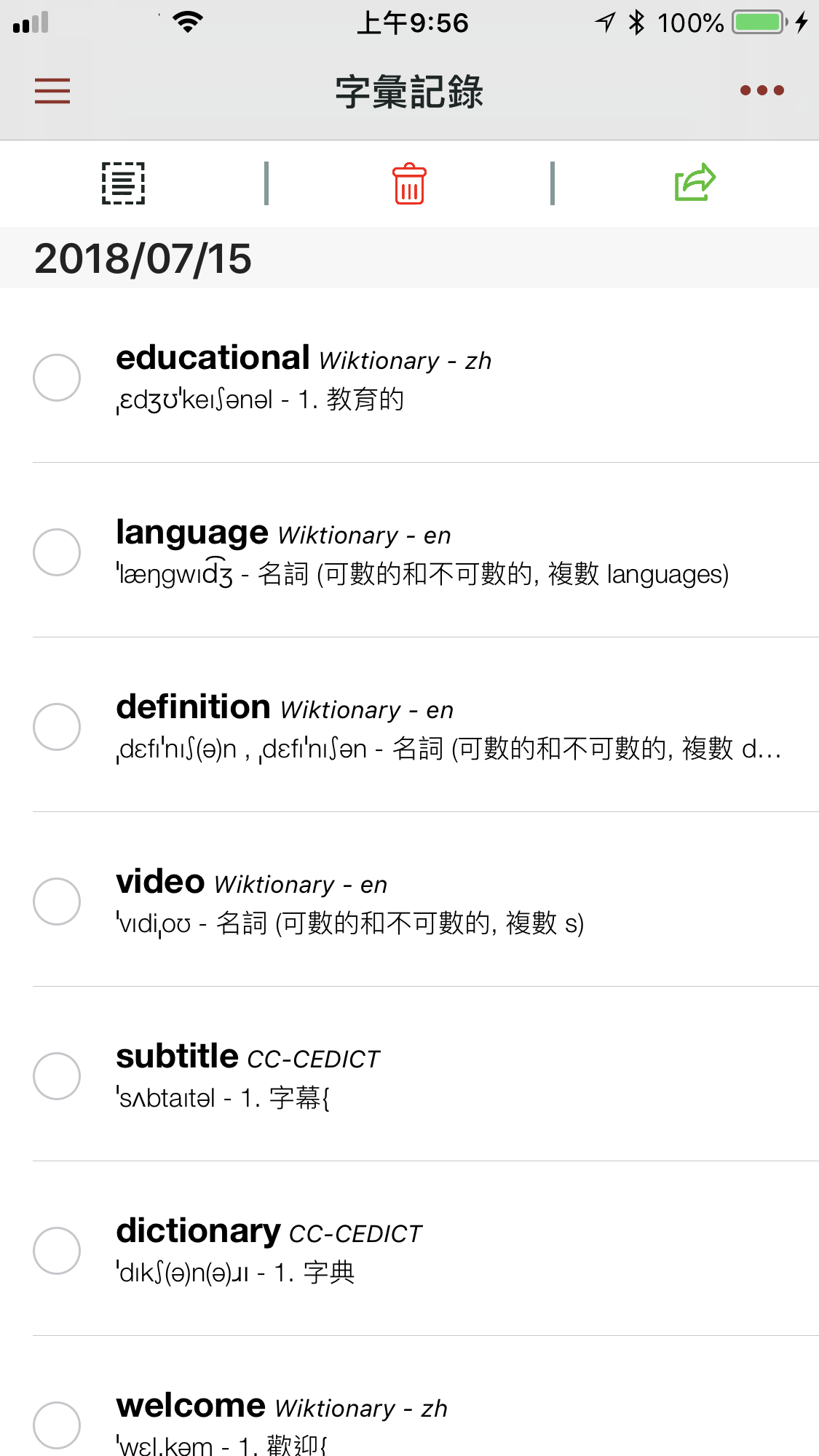Tap the green share export icon
The image size is (819, 1456).
(x=695, y=182)
